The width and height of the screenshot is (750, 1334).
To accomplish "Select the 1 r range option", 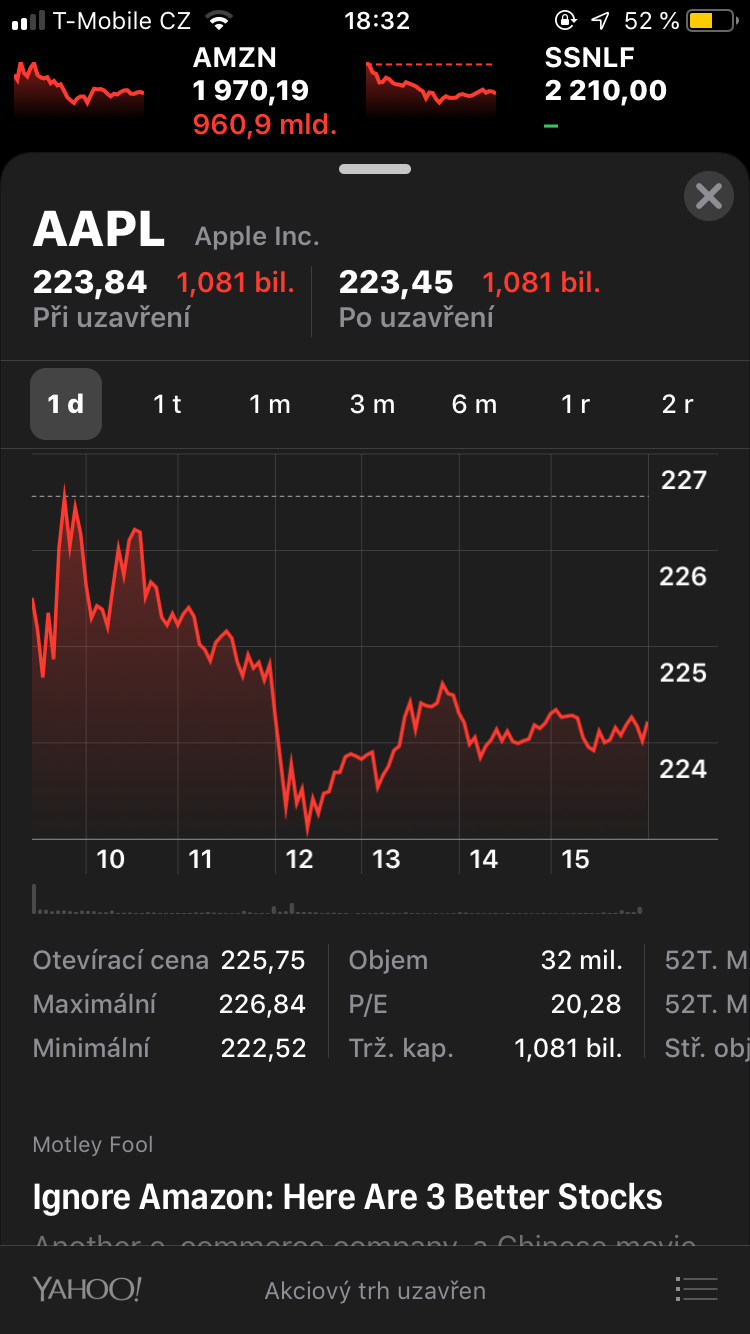I will (576, 404).
